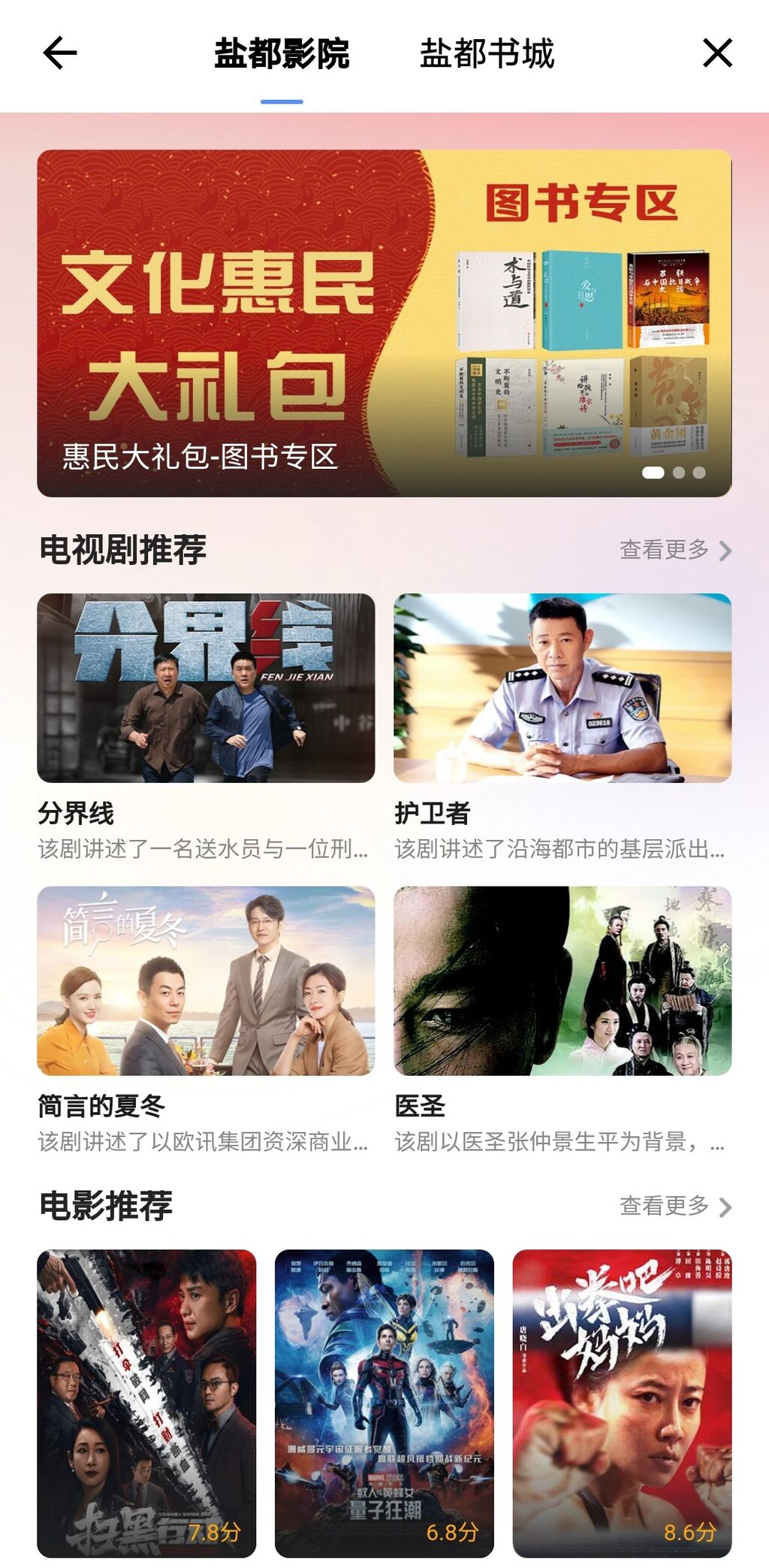This screenshot has height=1568, width=769.
Task: Open the TV drama 简言的夏冬
Action: click(x=206, y=981)
